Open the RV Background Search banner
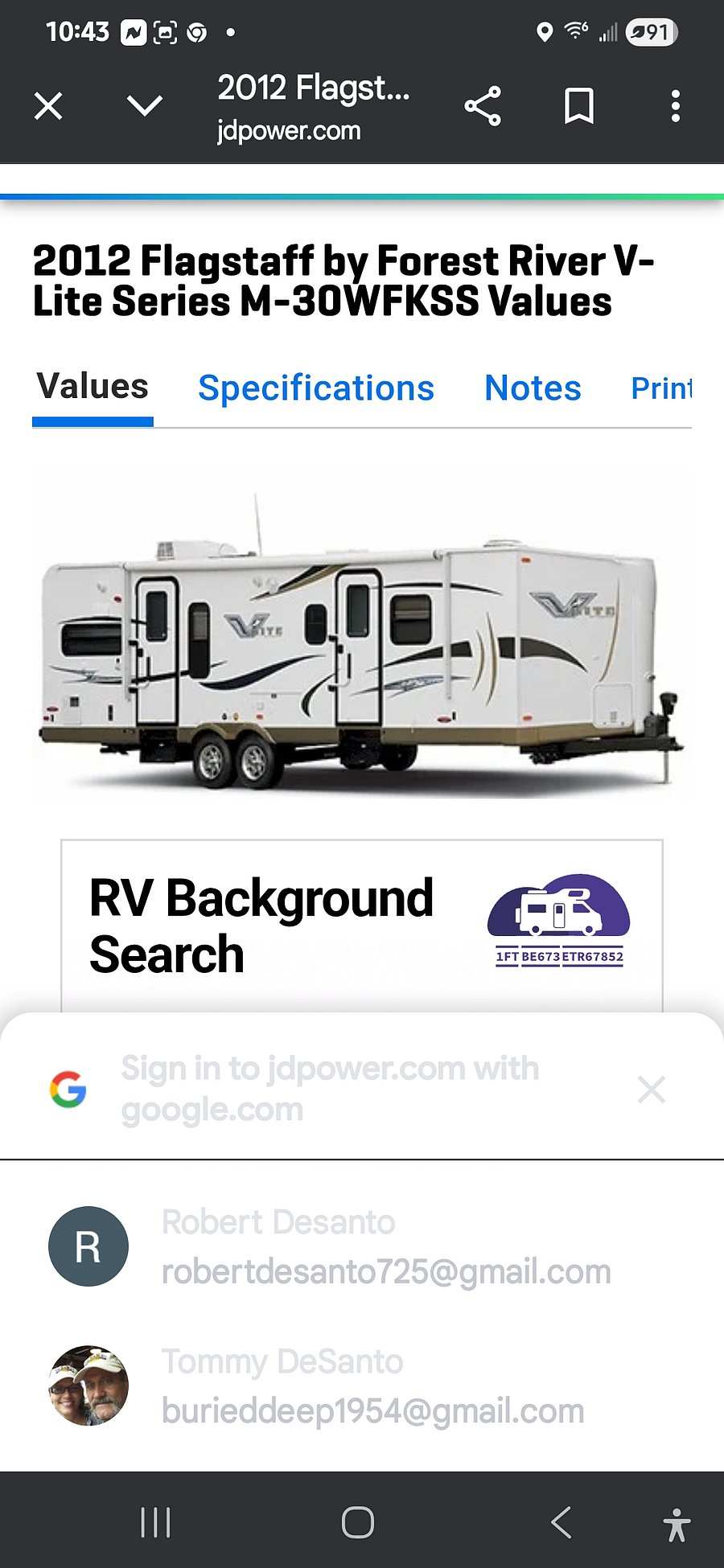This screenshot has height=1568, width=724. point(362,926)
